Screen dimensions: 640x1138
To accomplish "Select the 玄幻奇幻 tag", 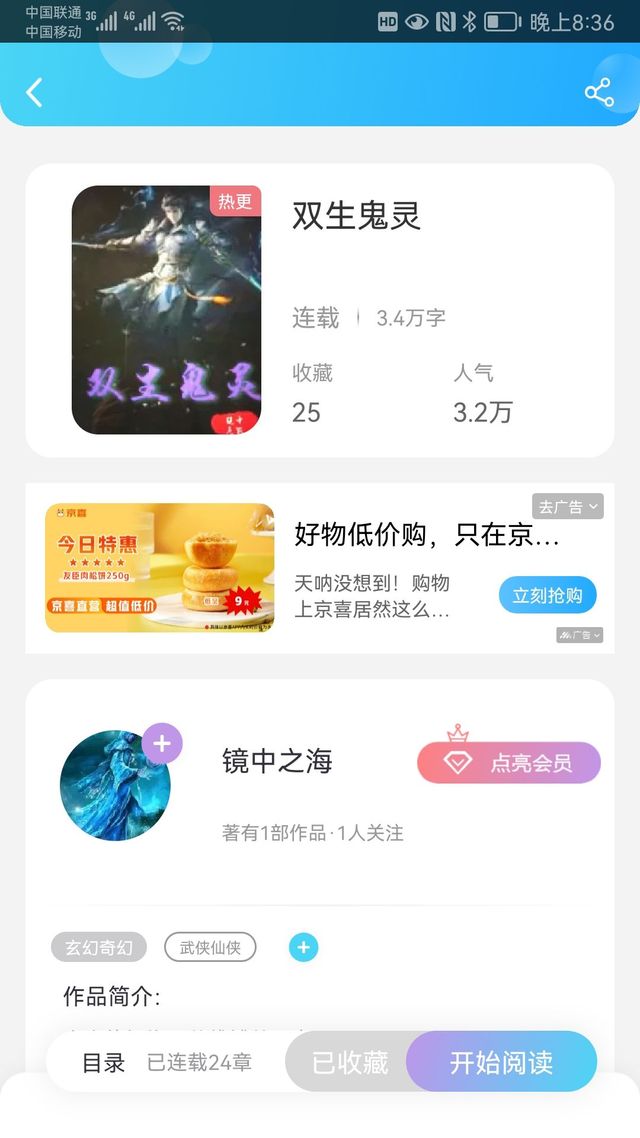I will (x=99, y=947).
